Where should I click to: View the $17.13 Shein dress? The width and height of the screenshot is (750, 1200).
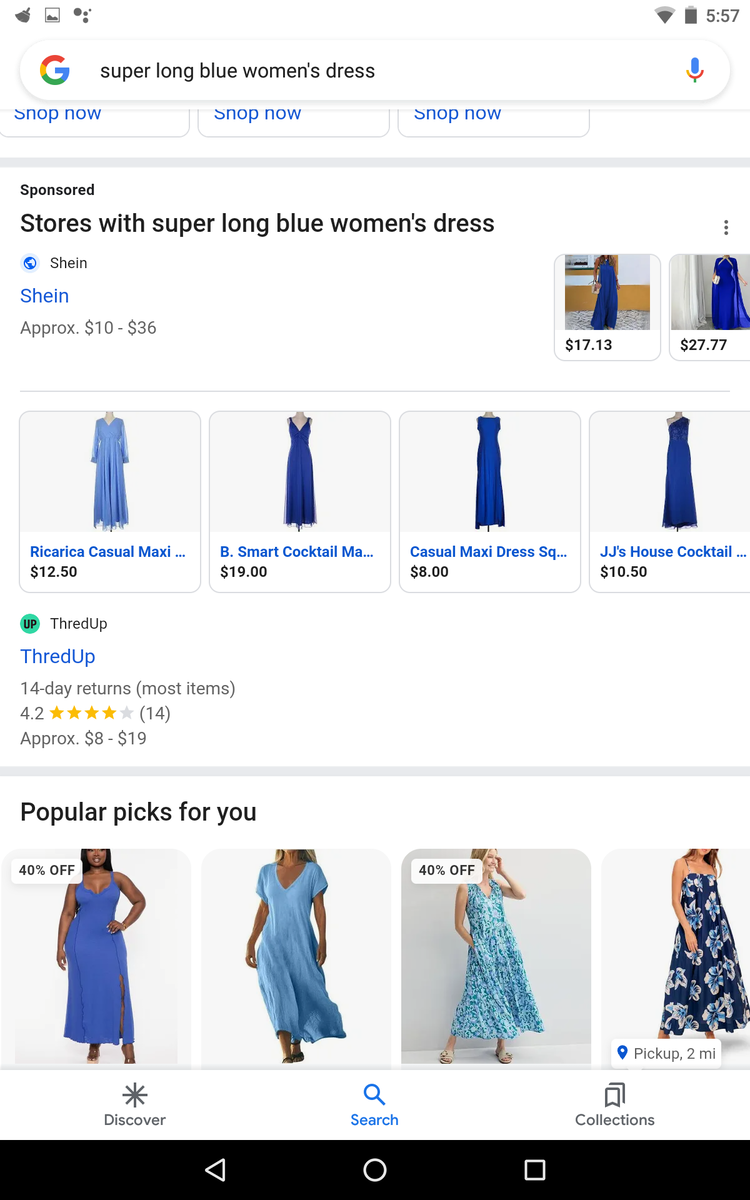click(x=607, y=306)
